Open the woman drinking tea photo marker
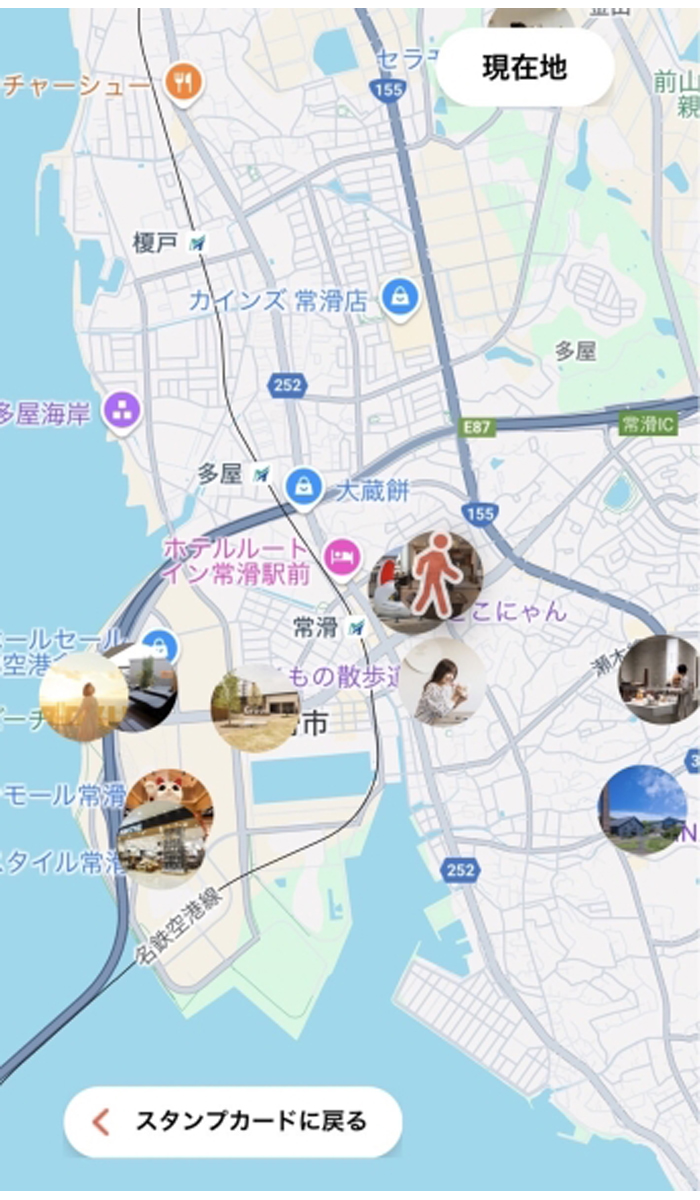The height and width of the screenshot is (1200, 700). (443, 682)
